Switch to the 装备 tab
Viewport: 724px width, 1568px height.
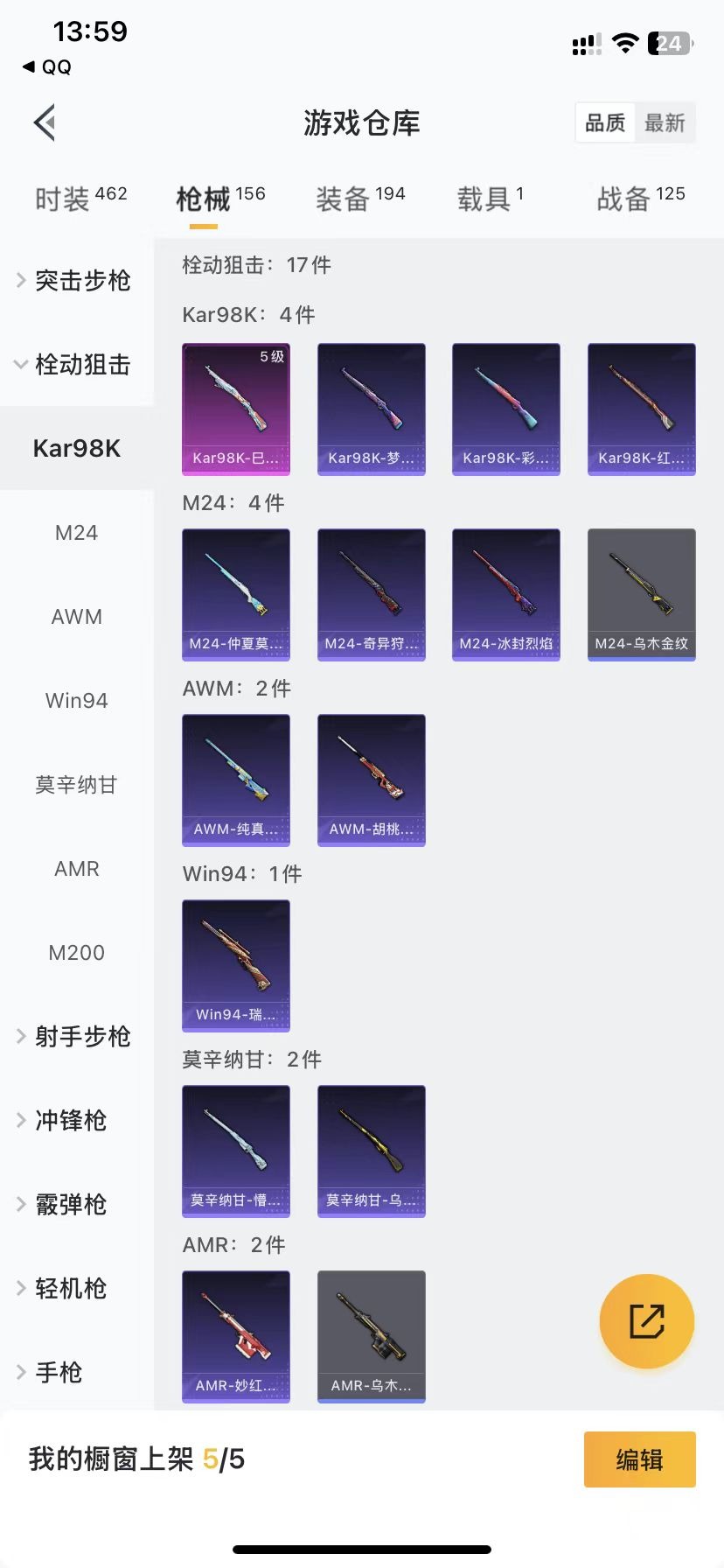pos(359,199)
